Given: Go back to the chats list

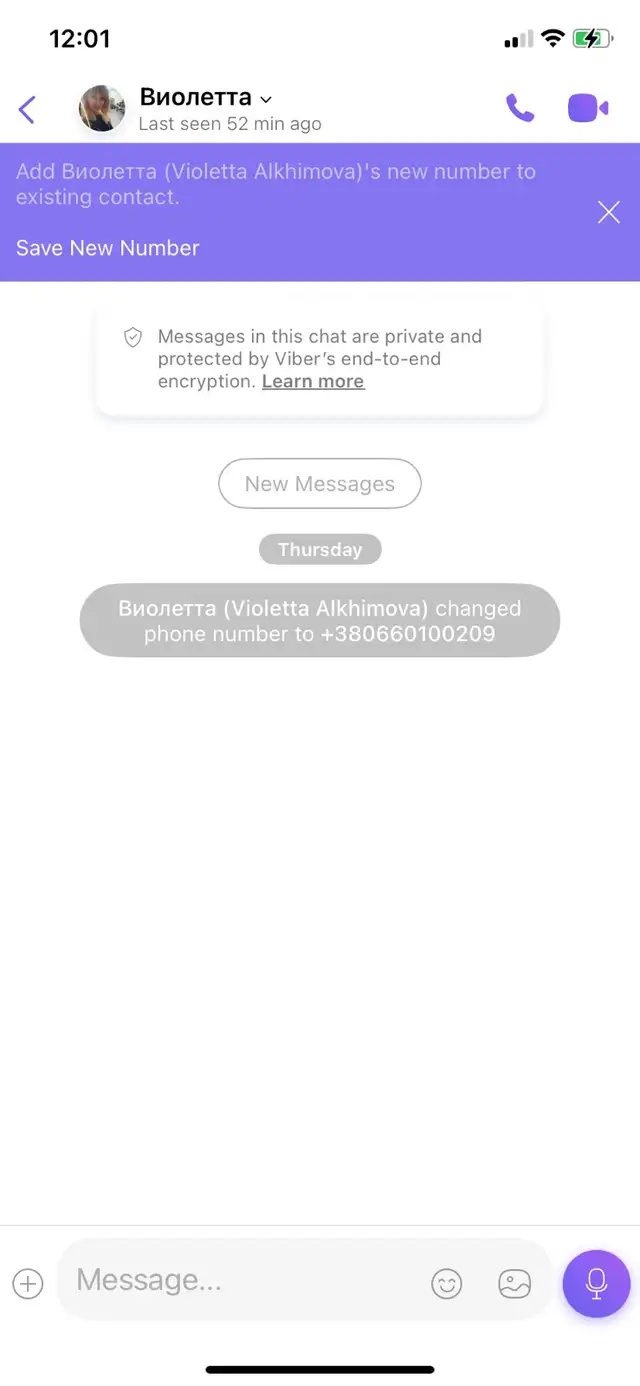Looking at the screenshot, I should [x=27, y=109].
